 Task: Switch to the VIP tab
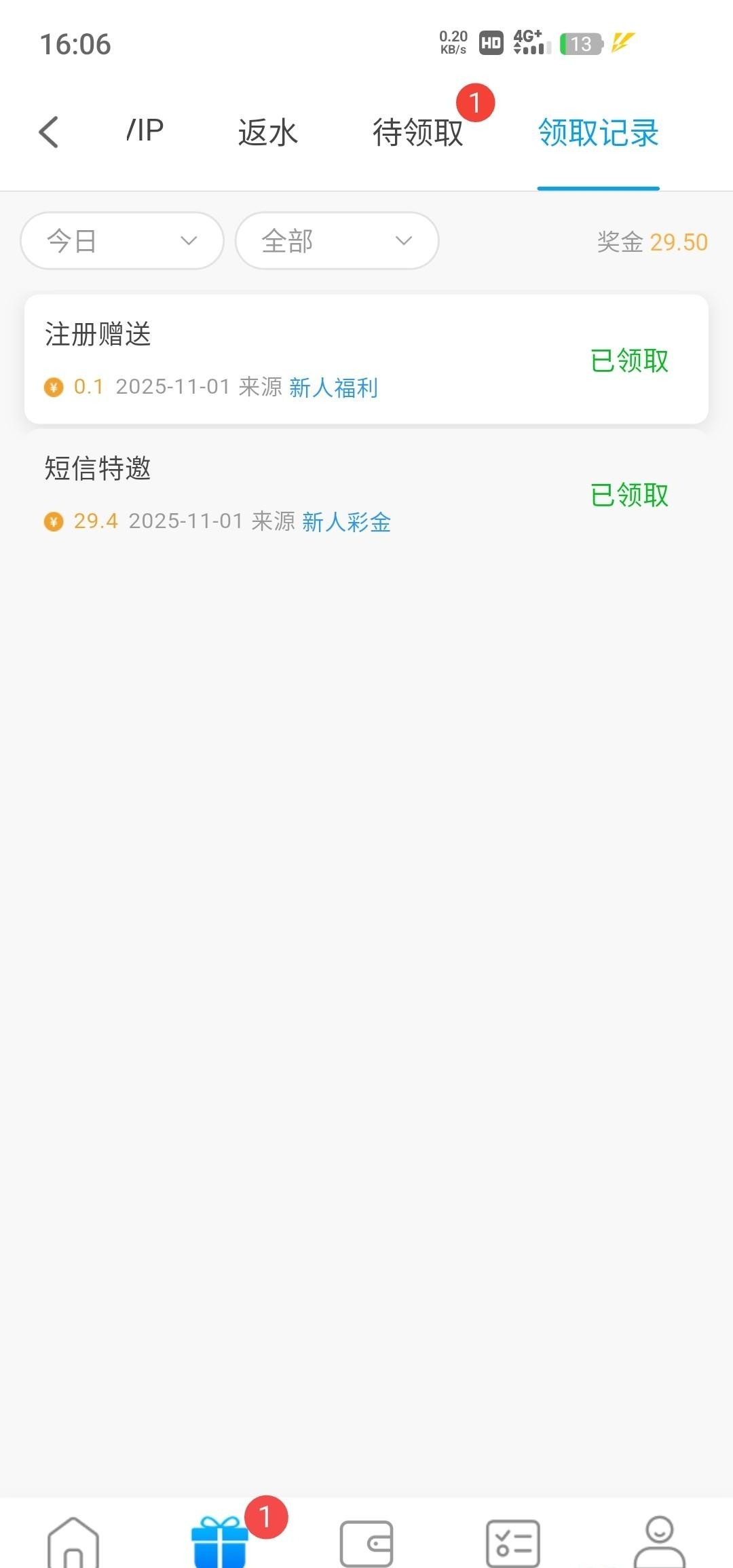point(145,130)
